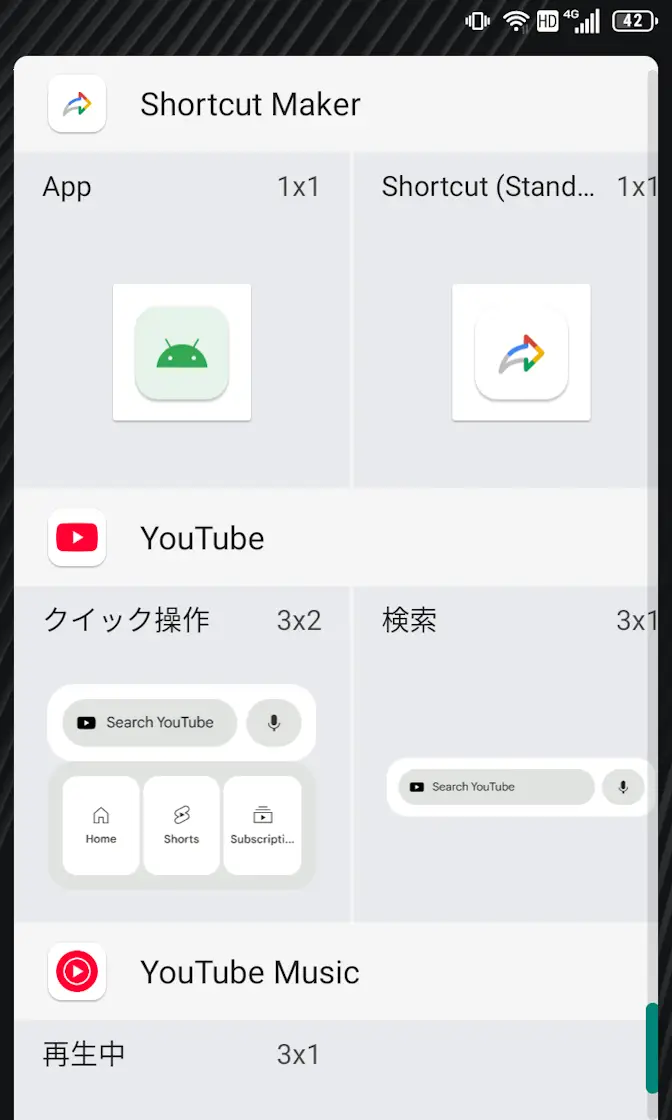
Task: Tap the YouTube section header
Action: [202, 538]
